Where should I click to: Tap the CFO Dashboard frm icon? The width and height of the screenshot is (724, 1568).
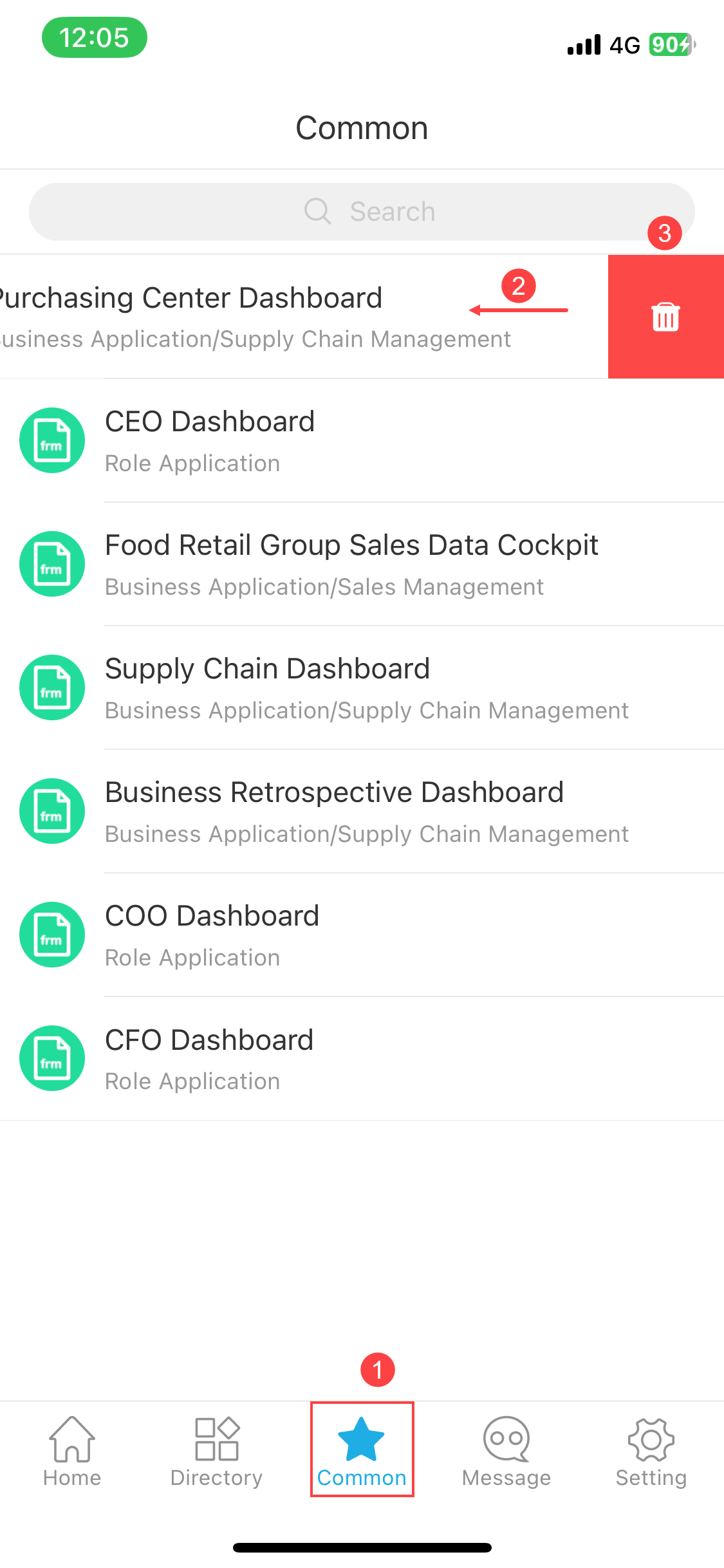click(52, 1058)
